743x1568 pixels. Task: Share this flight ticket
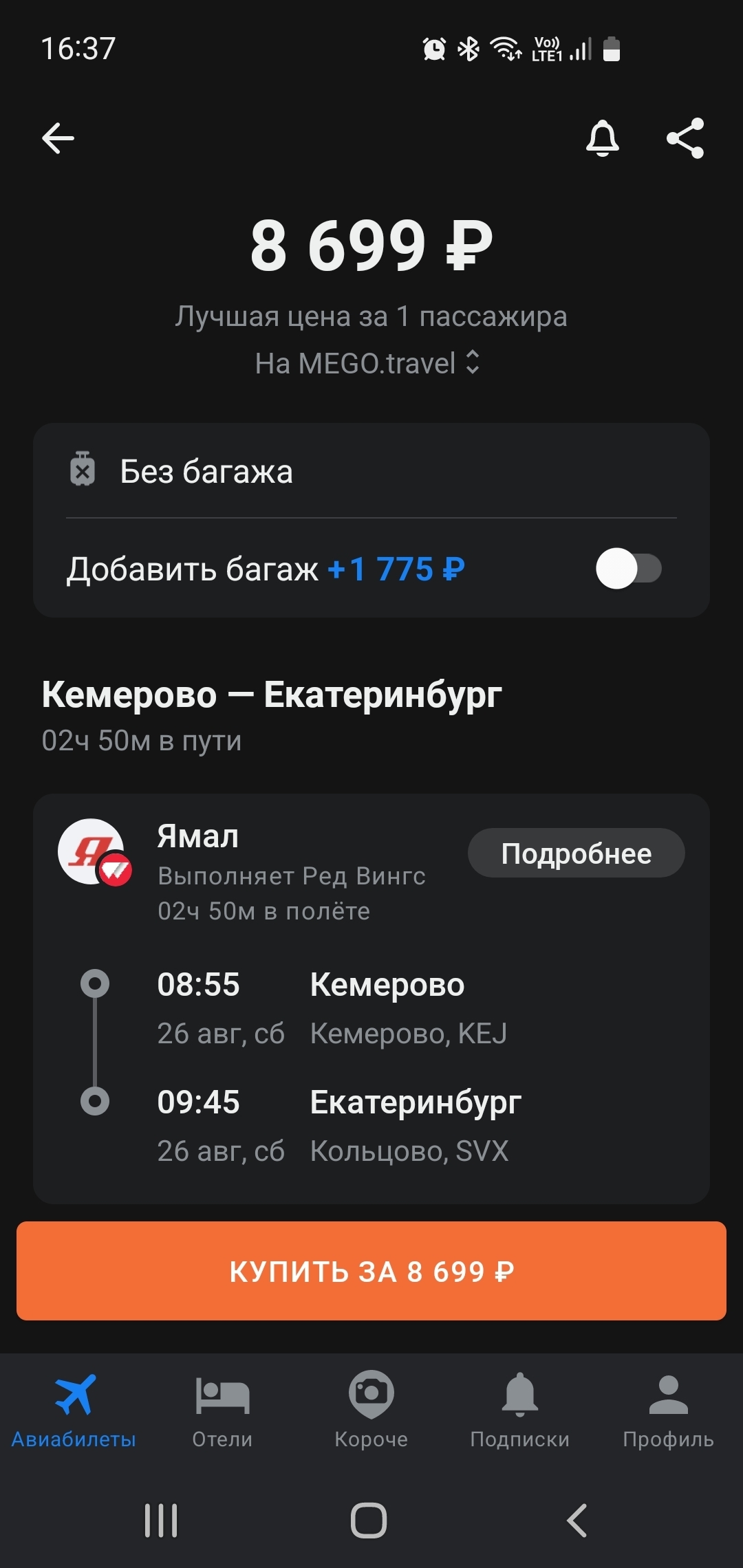(x=685, y=138)
